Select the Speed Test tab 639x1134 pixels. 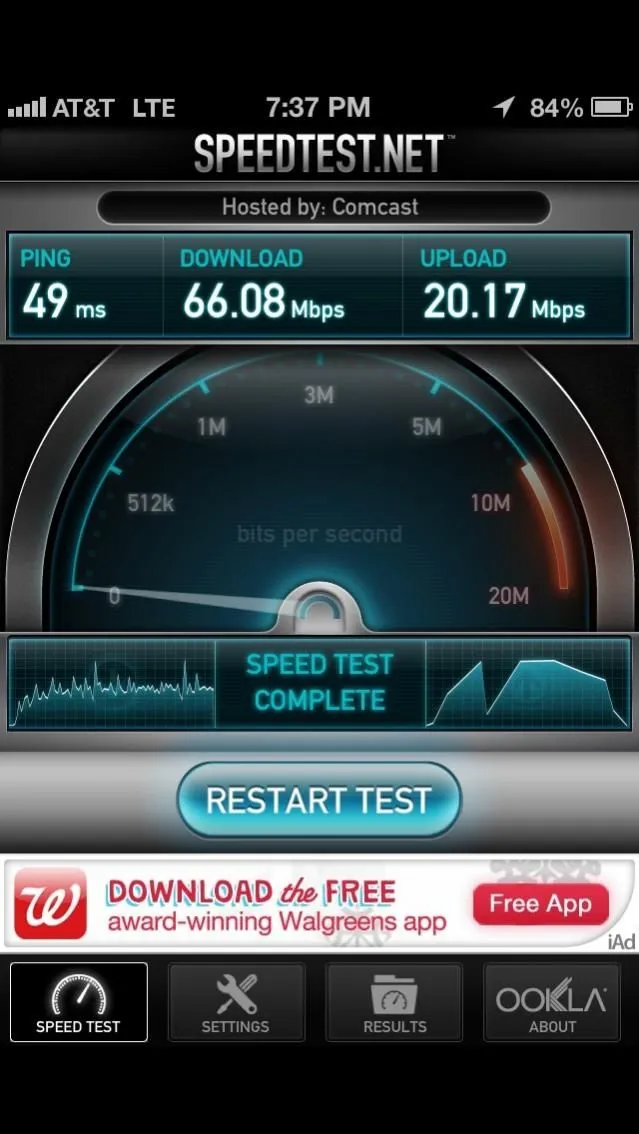point(78,1003)
